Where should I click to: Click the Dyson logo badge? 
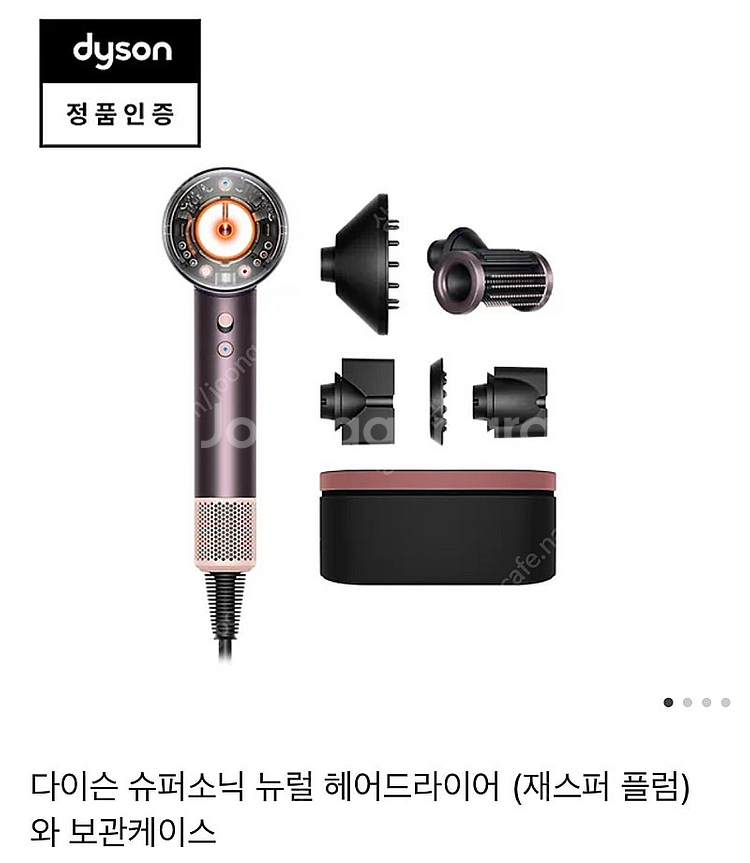click(120, 47)
